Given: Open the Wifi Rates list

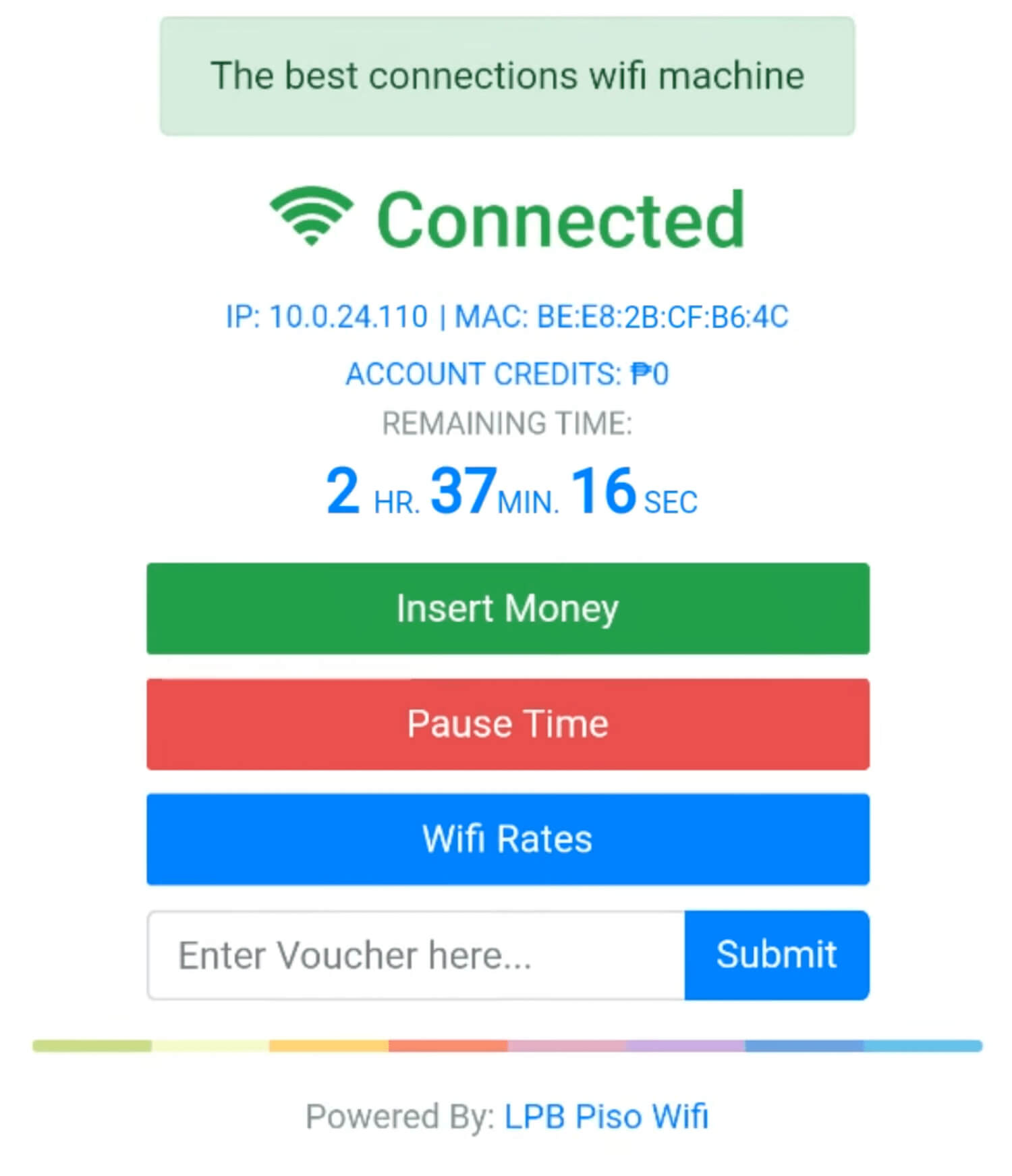Looking at the screenshot, I should 507,839.
